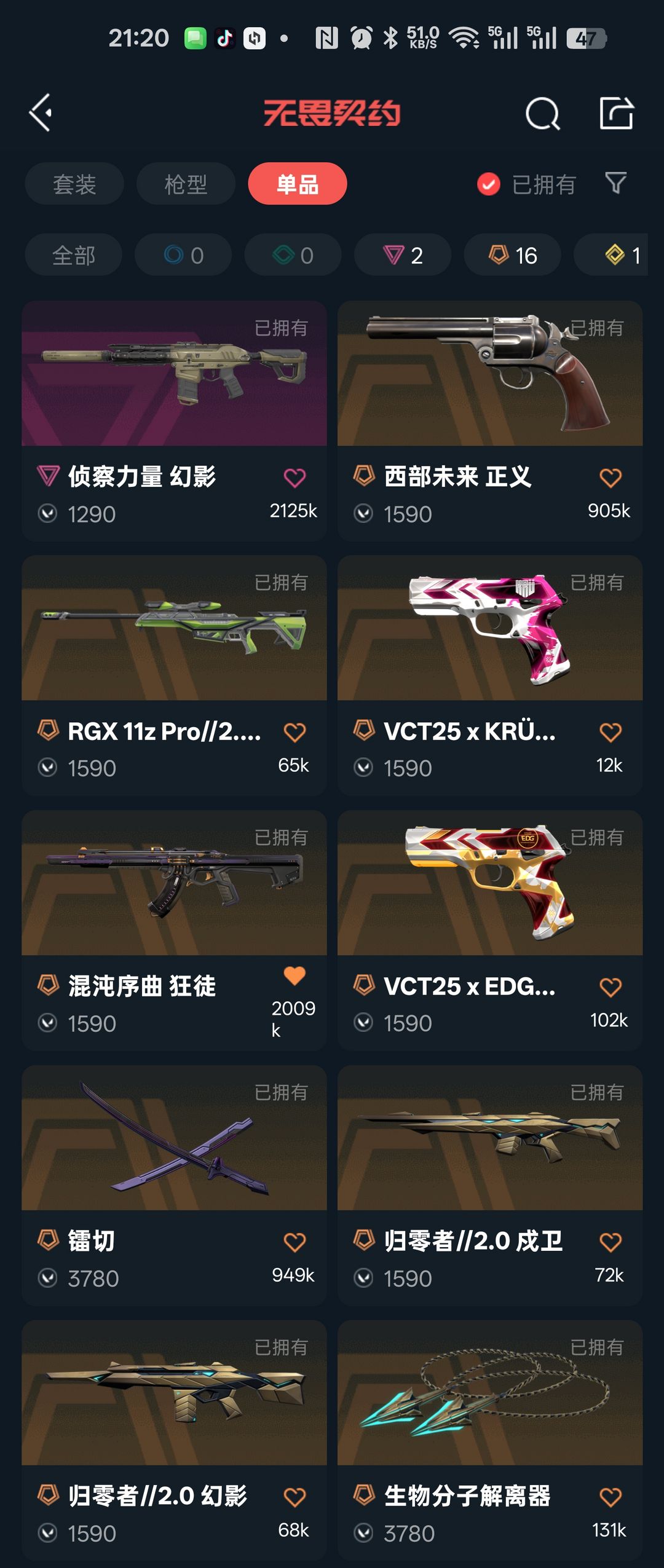Tap the share icon in the top bar
The width and height of the screenshot is (664, 1568).
[616, 113]
